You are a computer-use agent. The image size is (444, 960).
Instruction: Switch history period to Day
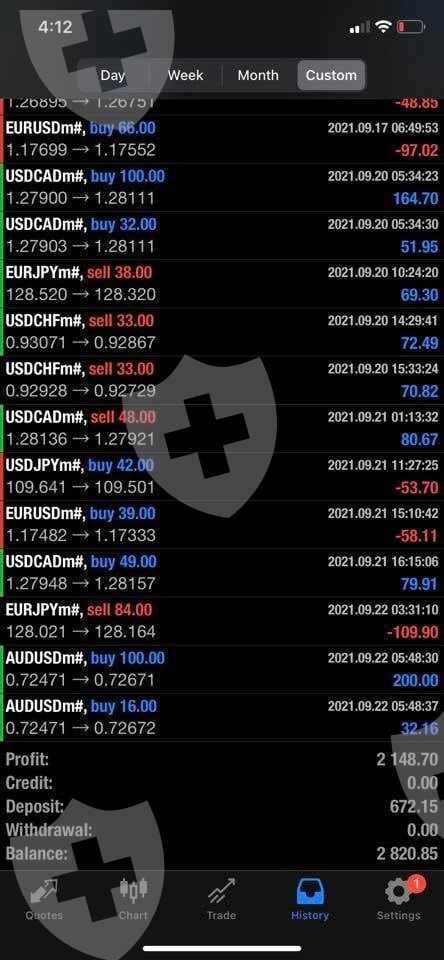(113, 76)
